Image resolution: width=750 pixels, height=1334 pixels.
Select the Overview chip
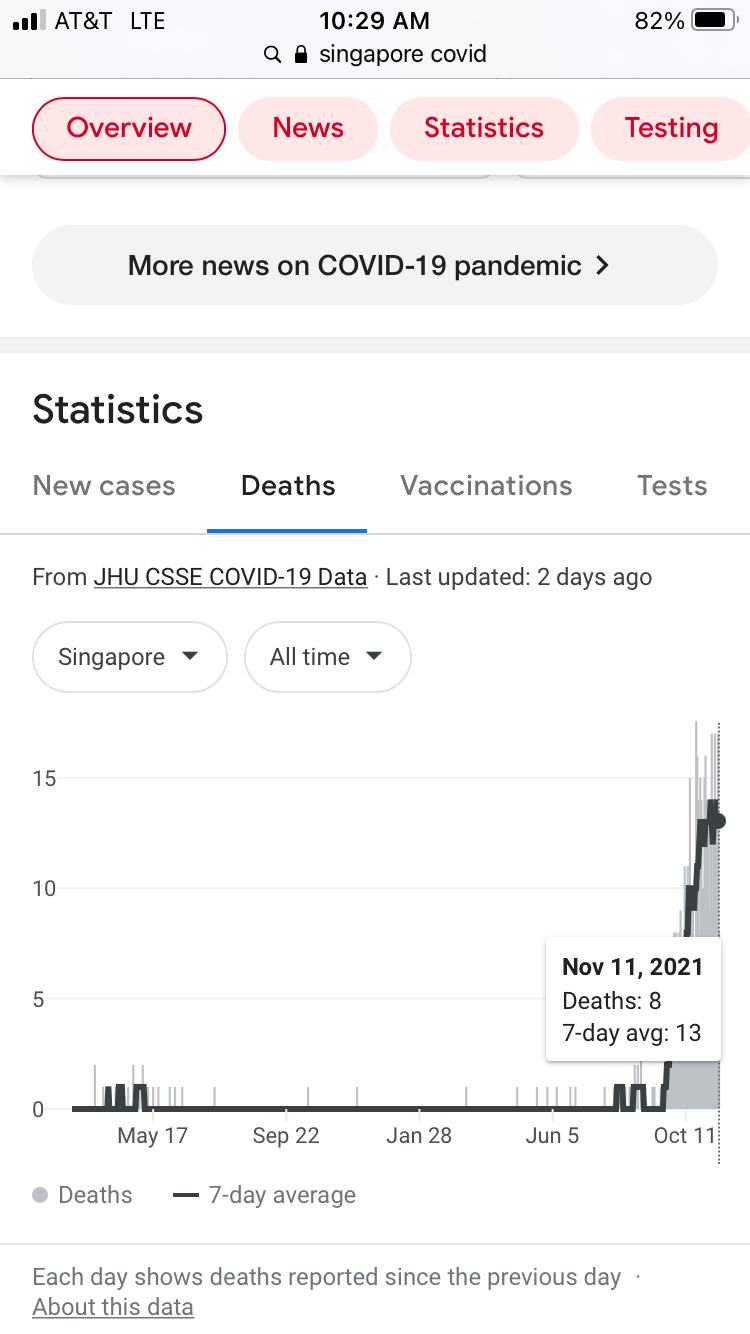129,128
